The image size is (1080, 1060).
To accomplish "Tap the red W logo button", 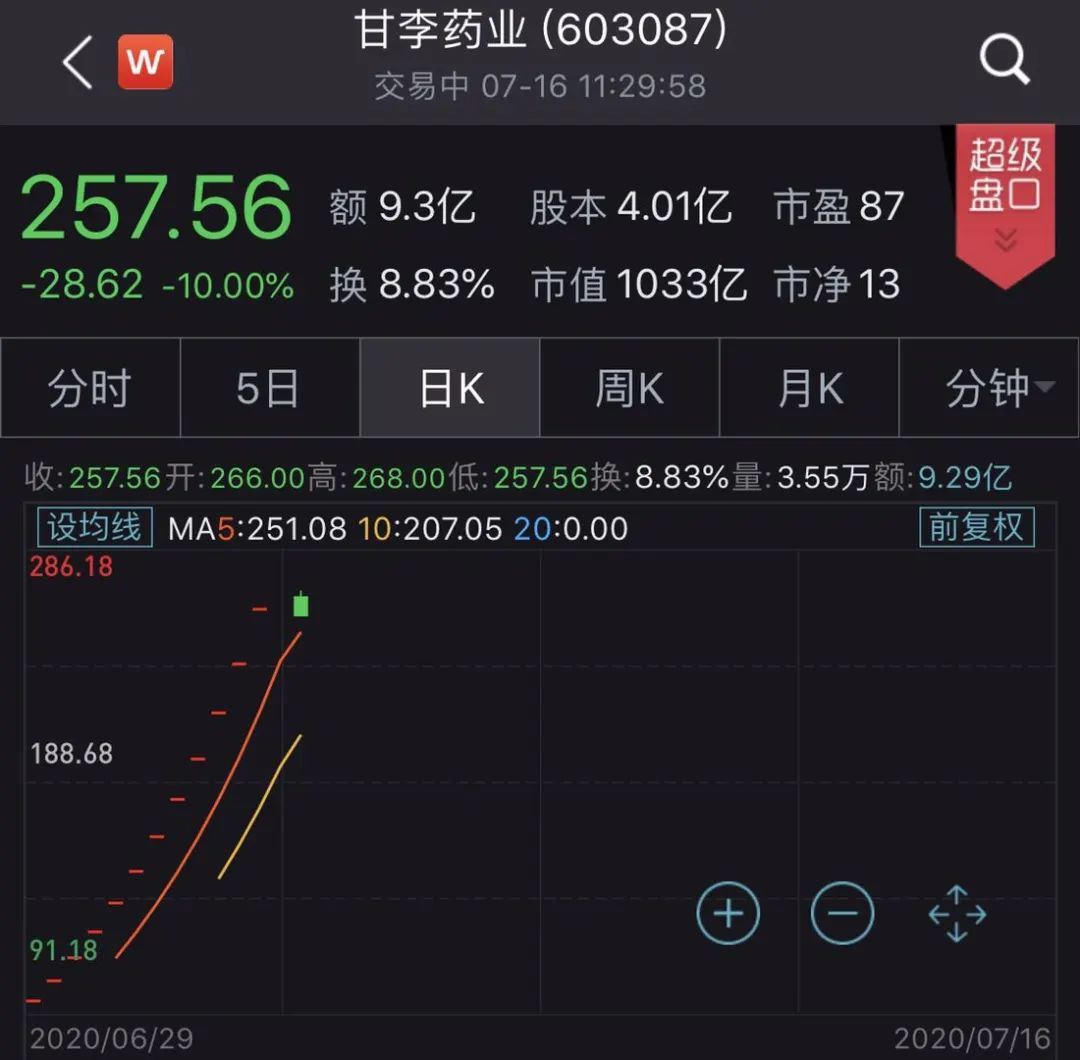I will (146, 62).
